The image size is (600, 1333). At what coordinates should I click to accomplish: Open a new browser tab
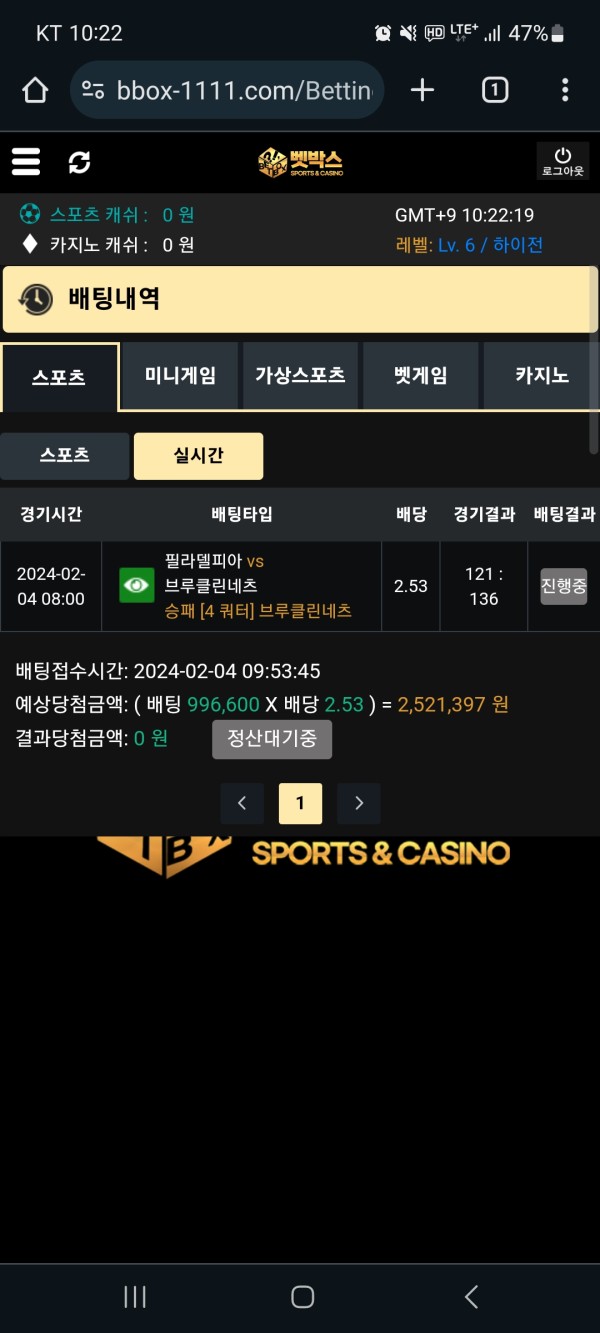point(423,91)
